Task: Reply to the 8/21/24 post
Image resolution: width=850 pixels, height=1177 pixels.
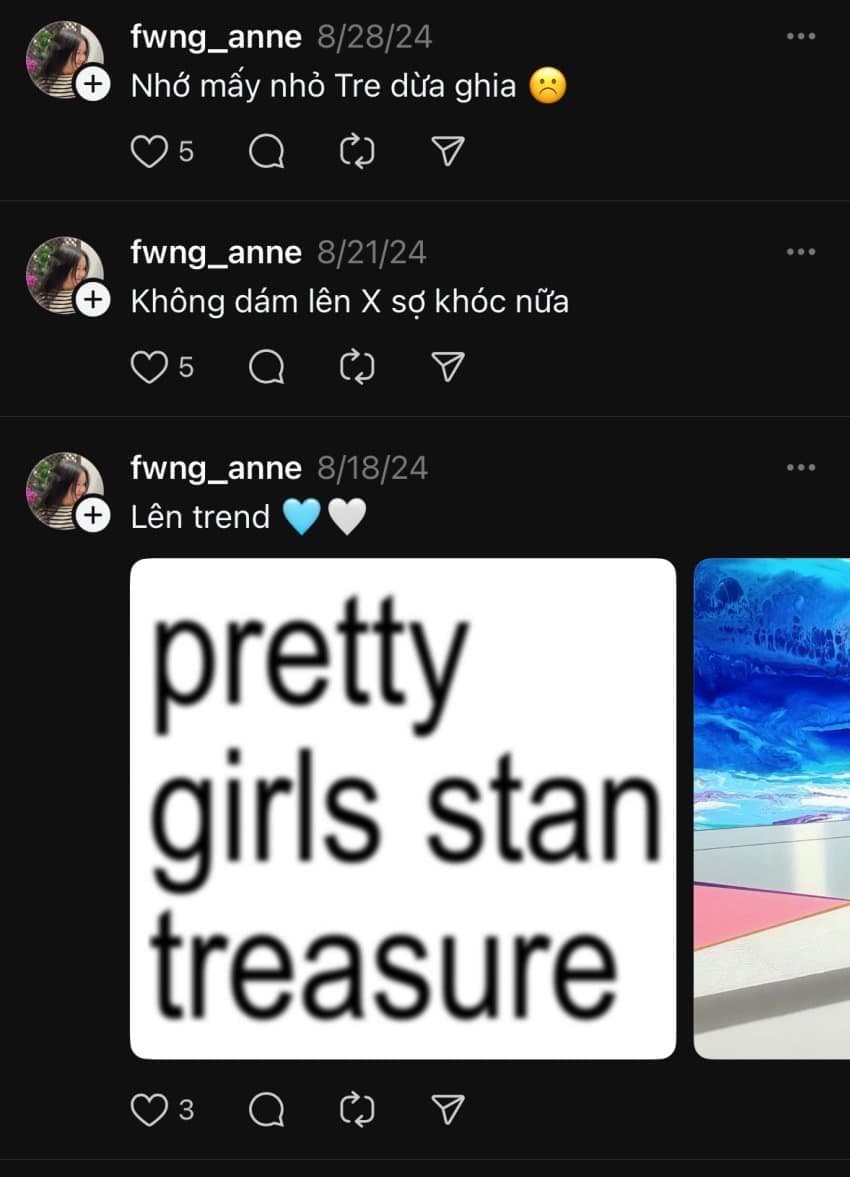Action: click(266, 368)
